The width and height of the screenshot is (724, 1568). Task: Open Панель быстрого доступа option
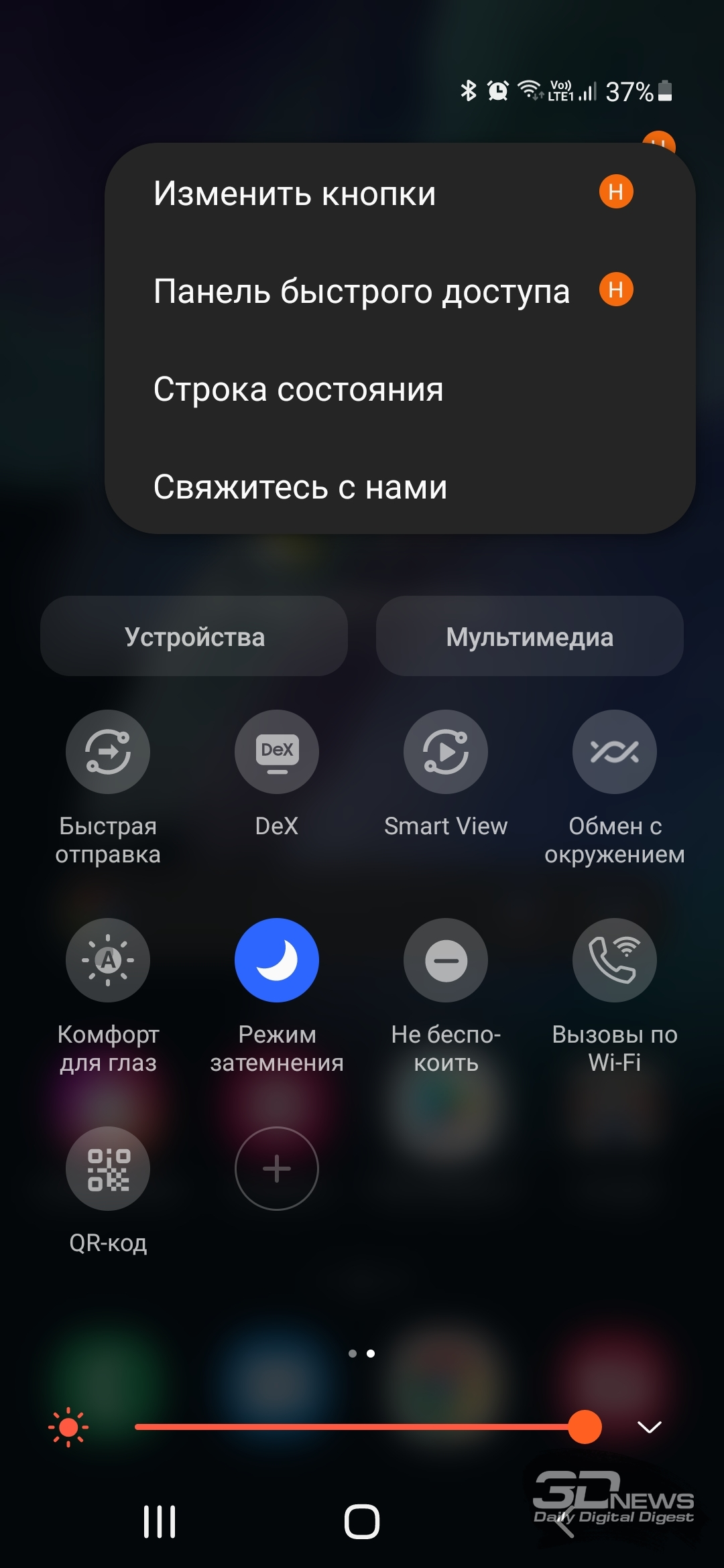(x=400, y=291)
